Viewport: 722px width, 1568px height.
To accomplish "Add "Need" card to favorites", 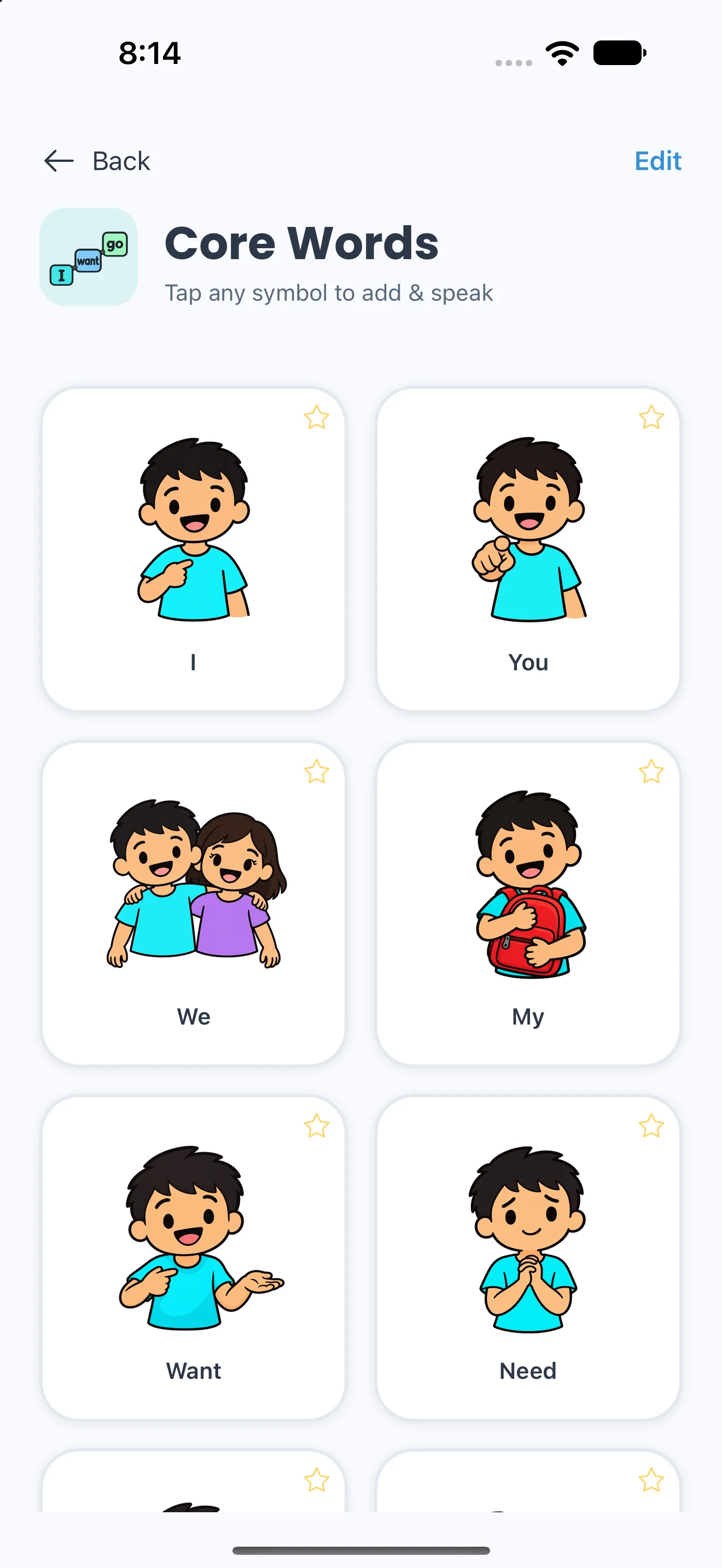I will (x=651, y=1126).
